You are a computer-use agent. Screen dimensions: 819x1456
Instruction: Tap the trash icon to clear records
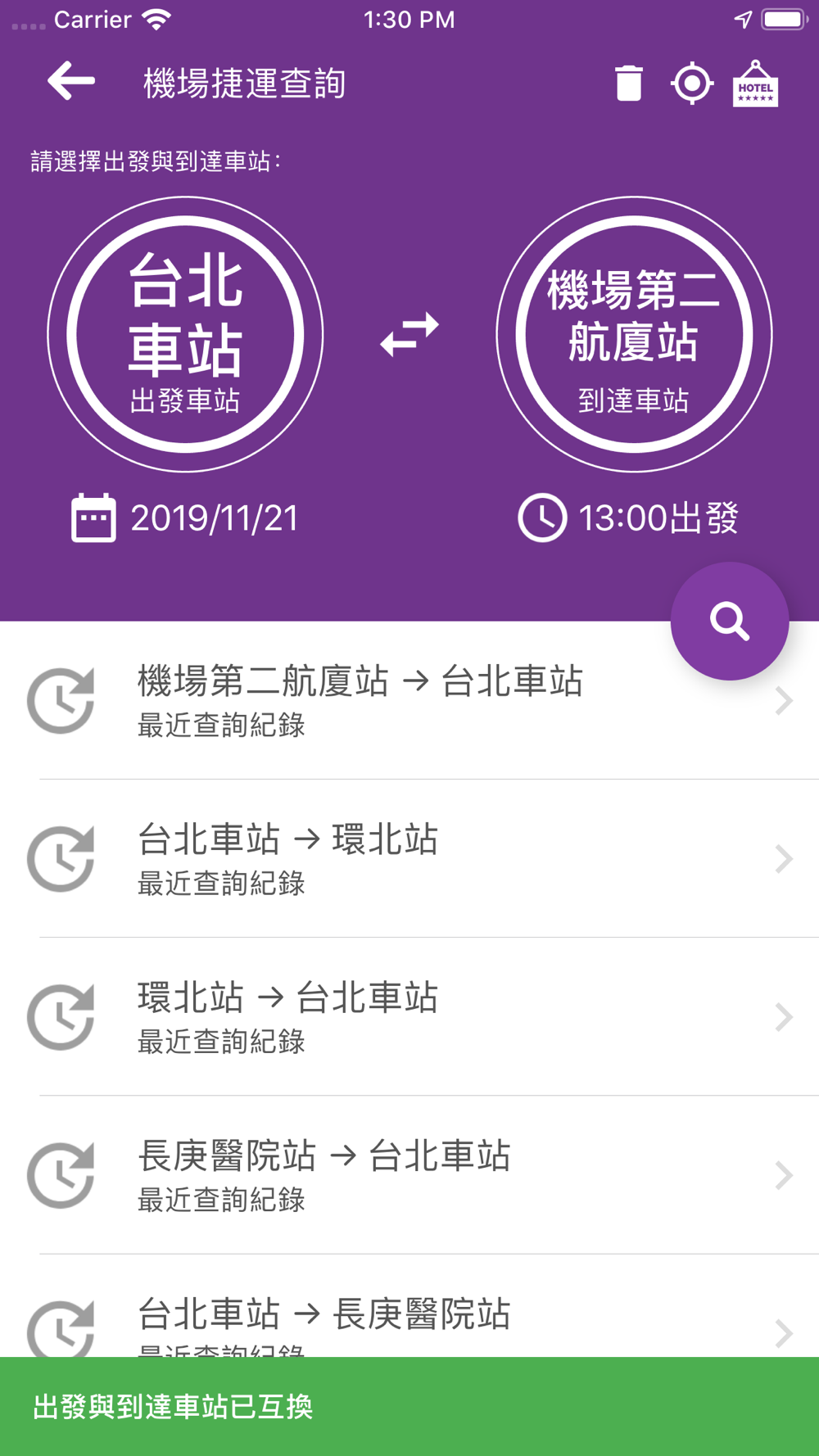click(629, 83)
